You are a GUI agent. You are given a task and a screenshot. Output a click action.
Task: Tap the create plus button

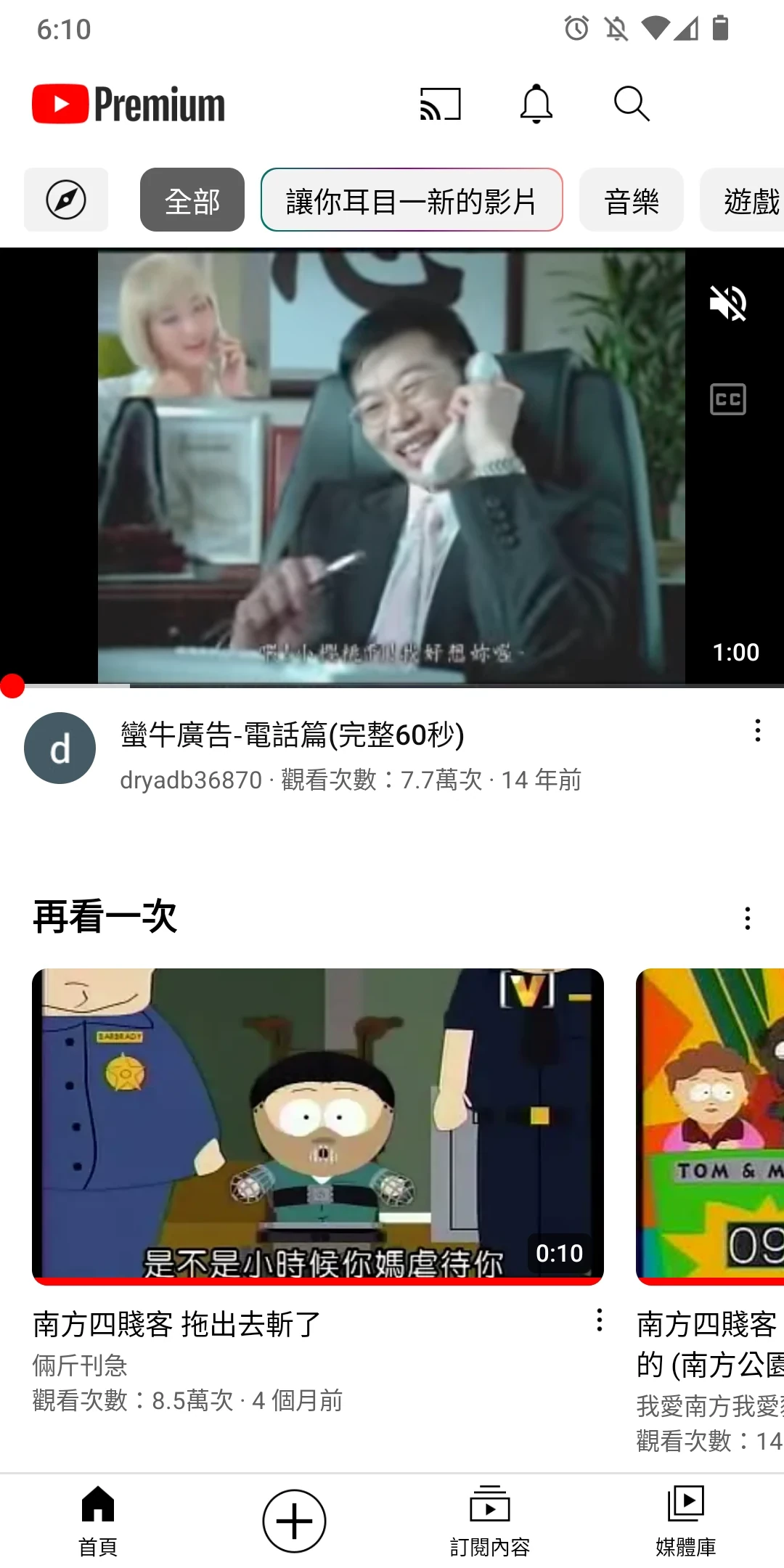point(294,1521)
